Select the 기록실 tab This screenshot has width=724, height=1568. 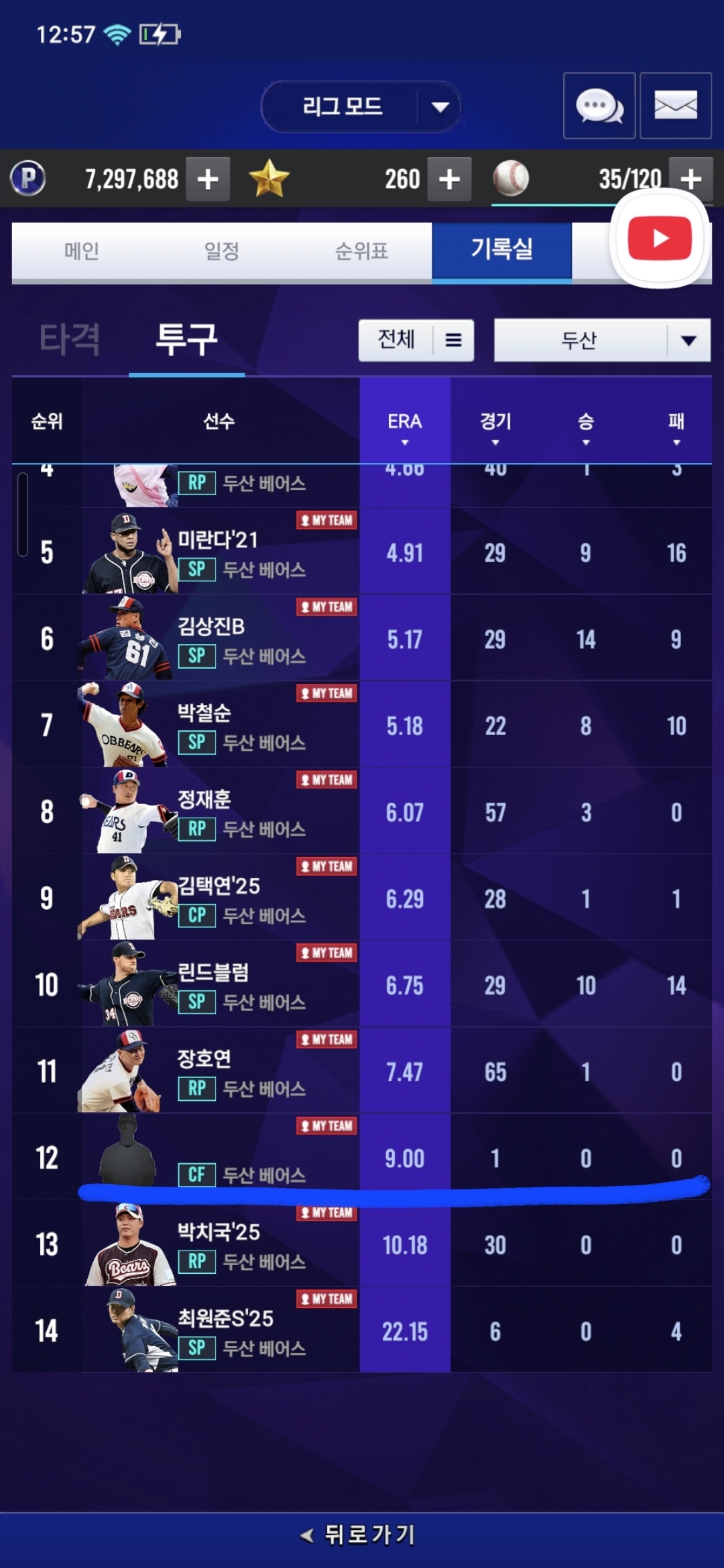(x=501, y=250)
